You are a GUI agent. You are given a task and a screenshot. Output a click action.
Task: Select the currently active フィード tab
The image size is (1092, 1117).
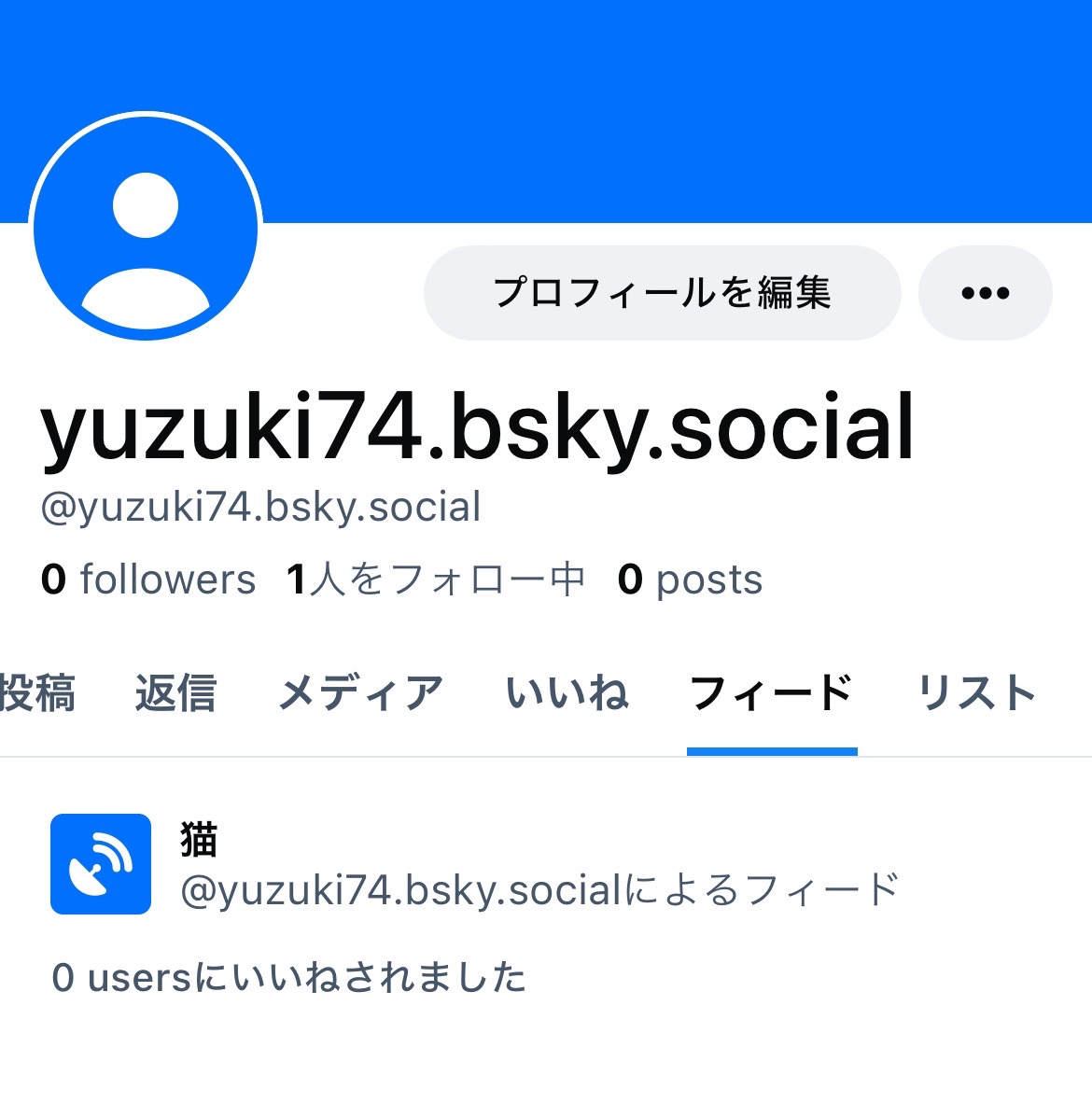tap(772, 691)
